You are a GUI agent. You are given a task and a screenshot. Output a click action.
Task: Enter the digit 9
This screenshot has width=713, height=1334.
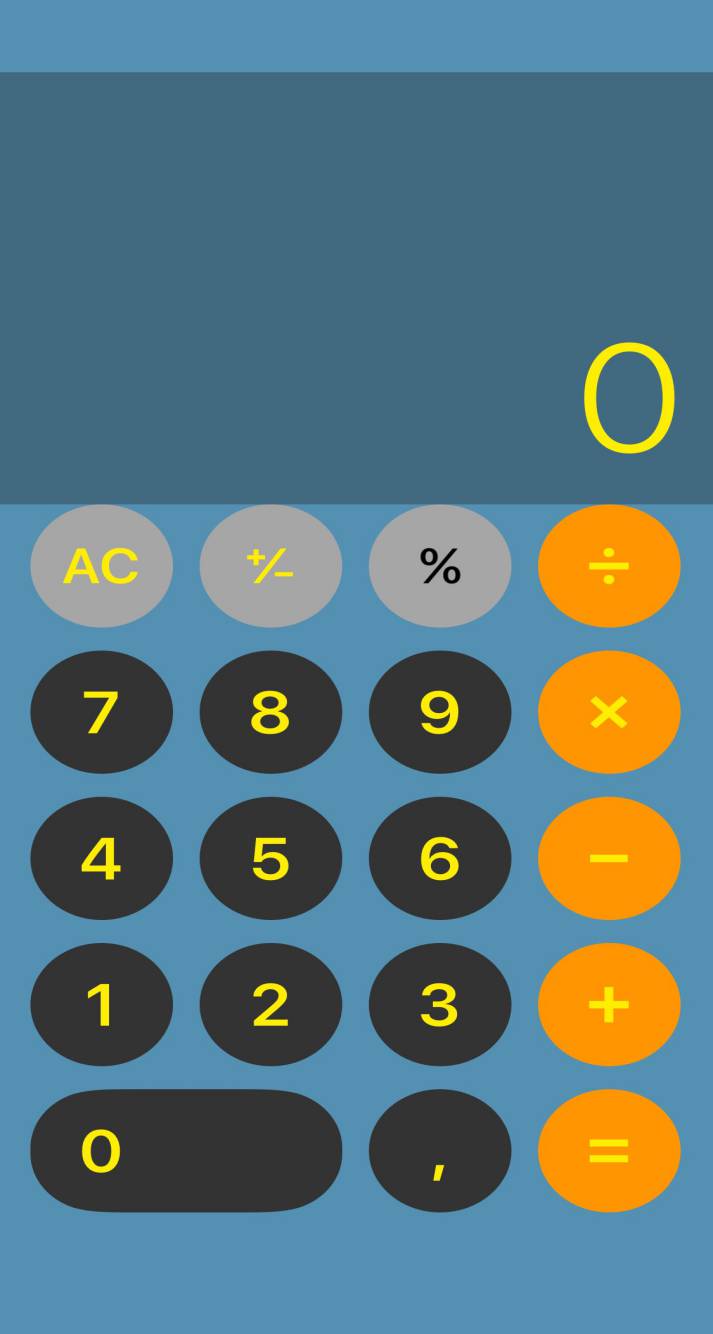click(x=440, y=712)
